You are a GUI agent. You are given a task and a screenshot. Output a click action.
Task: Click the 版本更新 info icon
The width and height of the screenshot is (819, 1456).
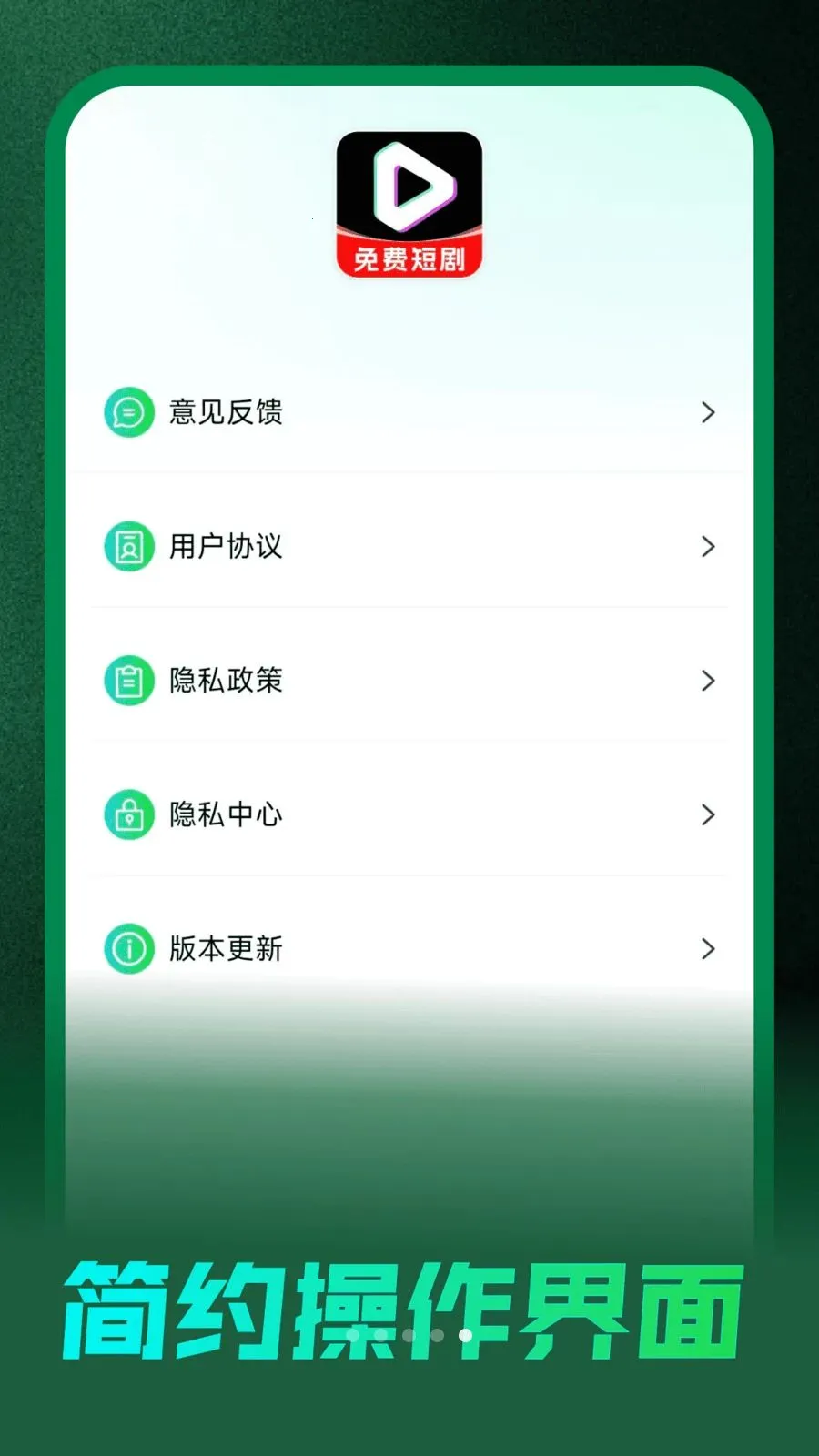128,948
